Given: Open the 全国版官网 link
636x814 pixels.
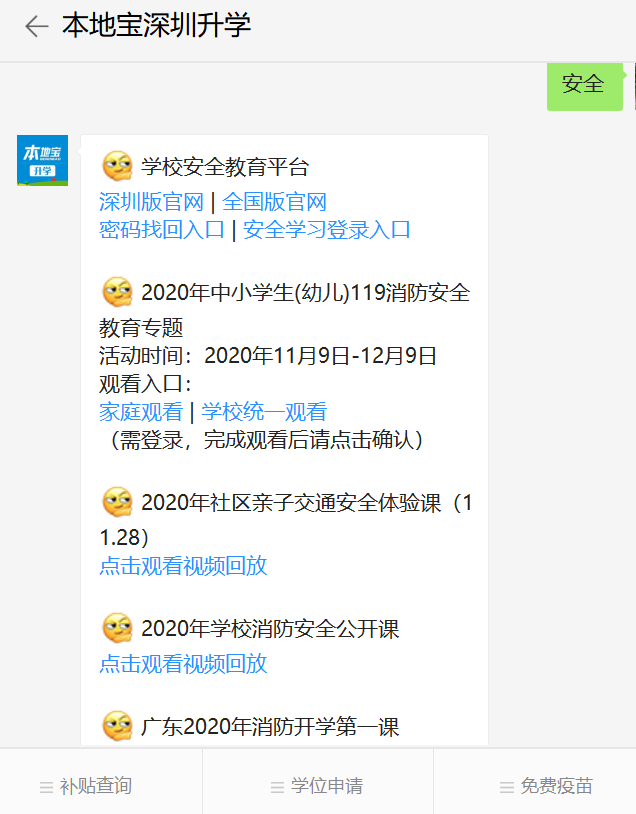Looking at the screenshot, I should [x=274, y=202].
